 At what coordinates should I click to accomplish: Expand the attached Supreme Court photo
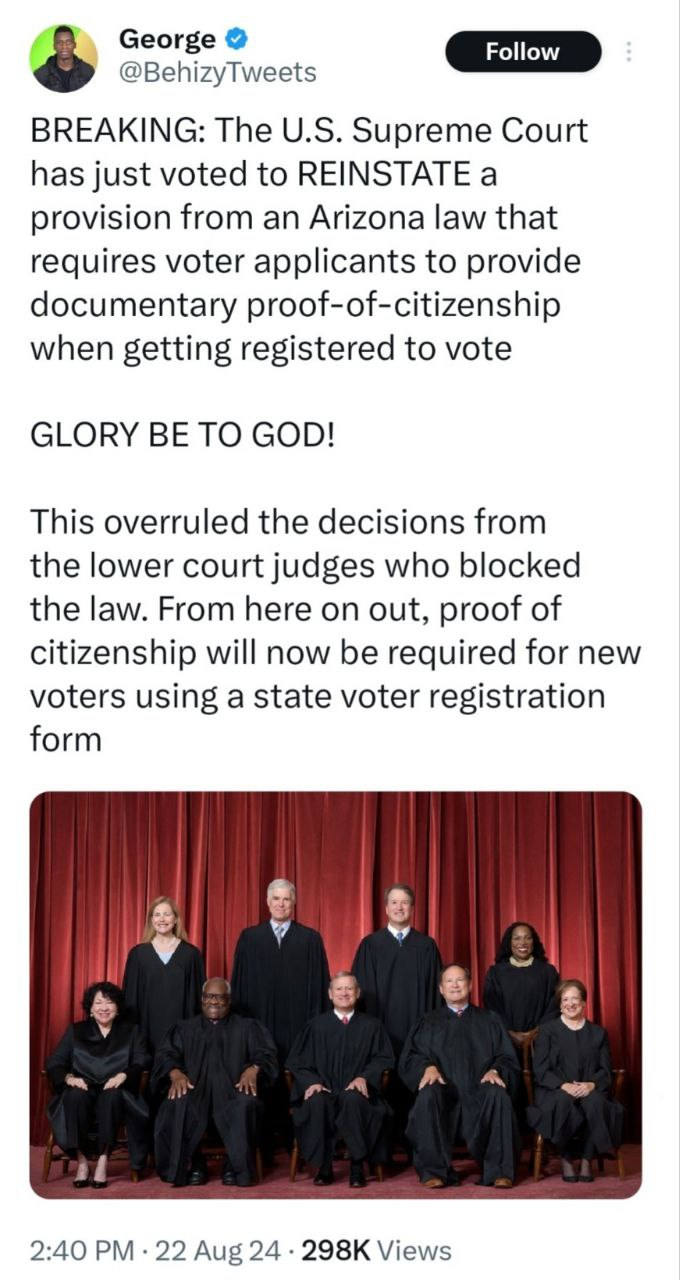click(336, 994)
